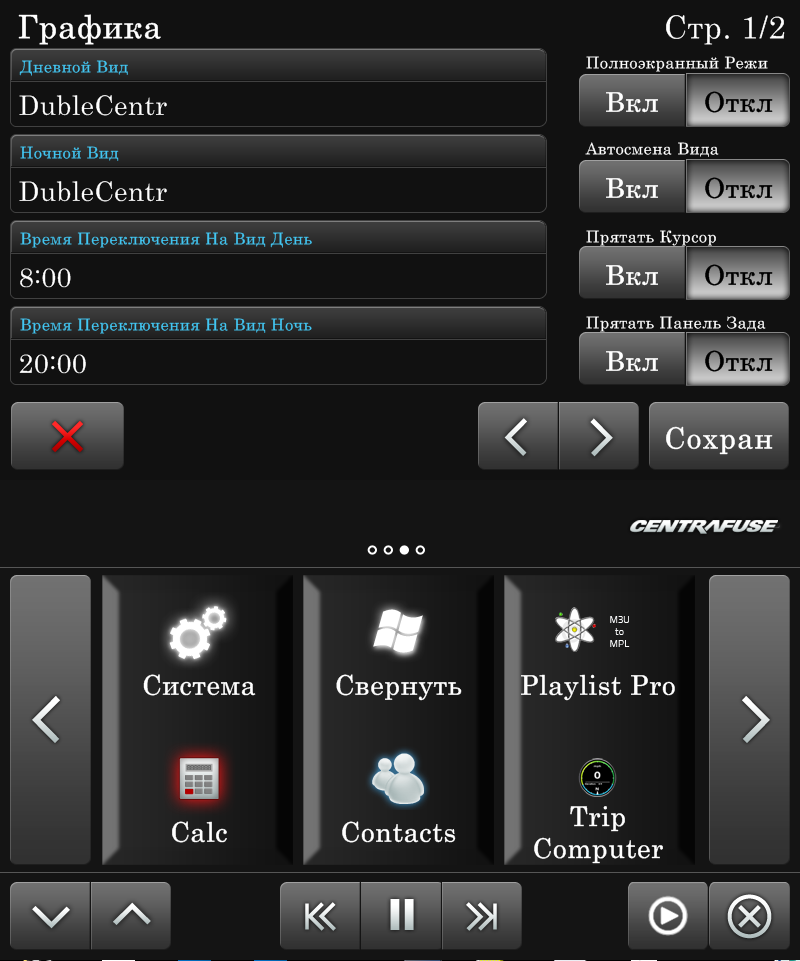
Task: Open the Дневной Вид field
Action: (x=278, y=104)
